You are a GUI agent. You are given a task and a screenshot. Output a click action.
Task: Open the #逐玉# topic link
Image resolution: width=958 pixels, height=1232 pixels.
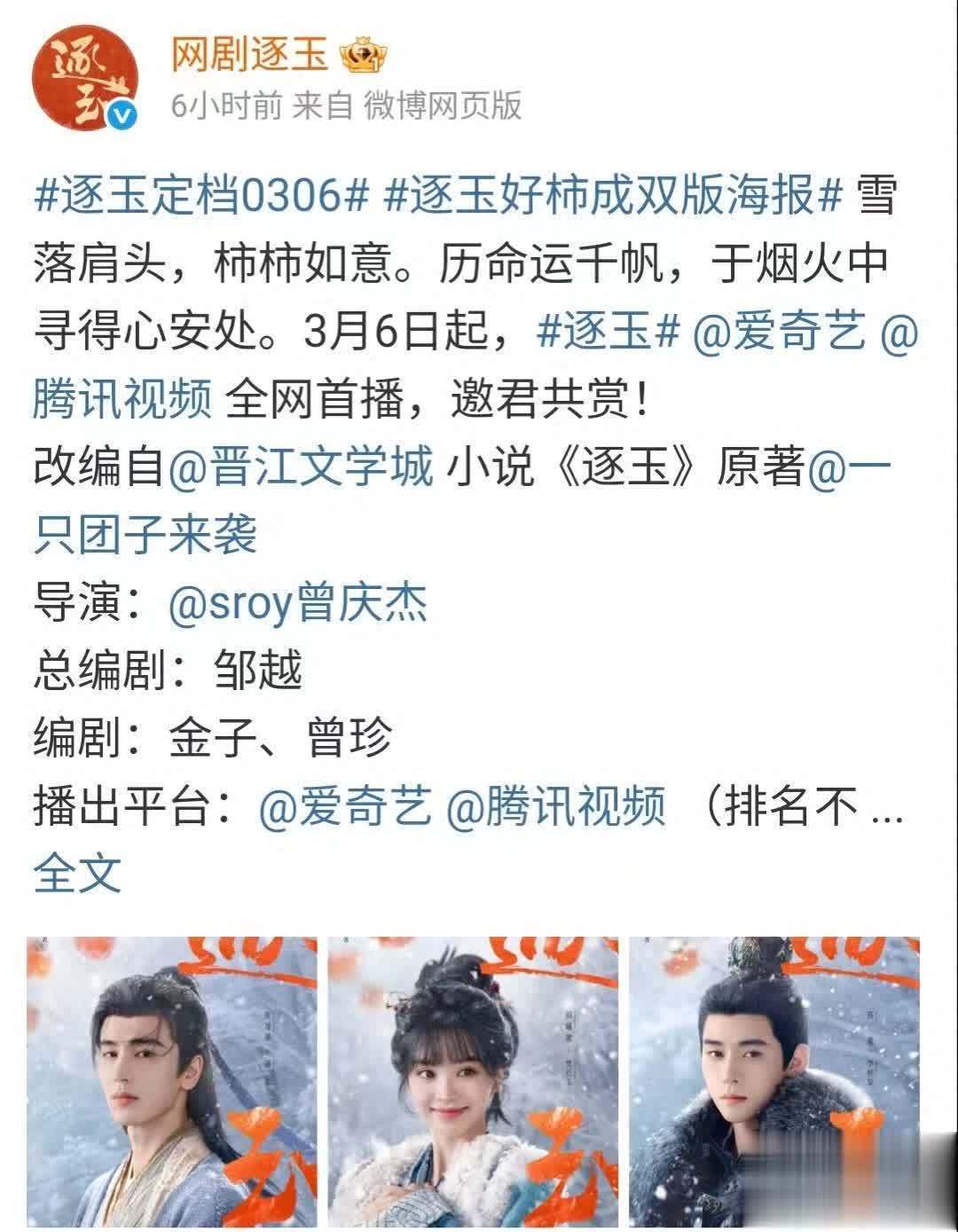(609, 333)
